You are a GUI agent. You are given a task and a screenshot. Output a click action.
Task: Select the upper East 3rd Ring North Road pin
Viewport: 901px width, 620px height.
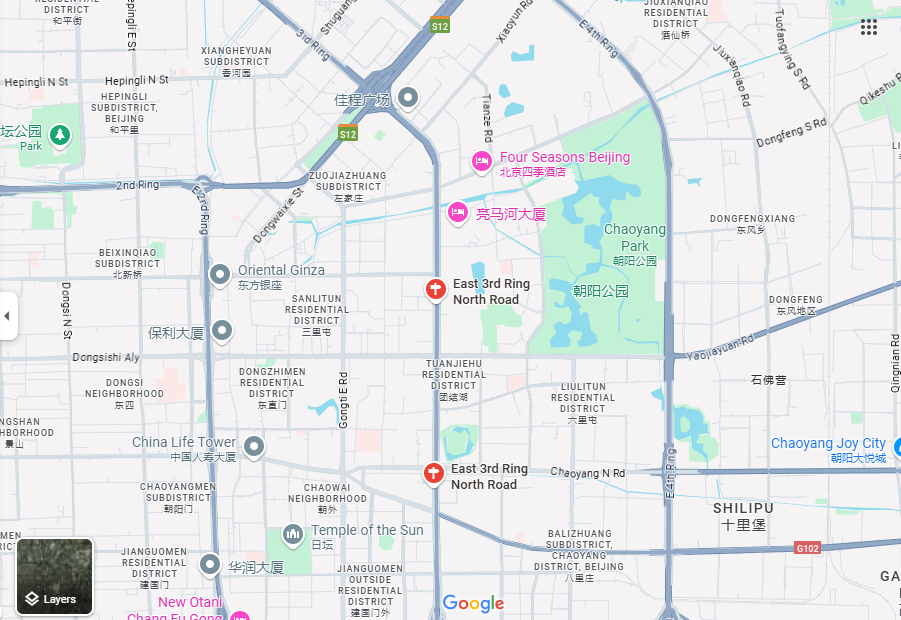435,290
